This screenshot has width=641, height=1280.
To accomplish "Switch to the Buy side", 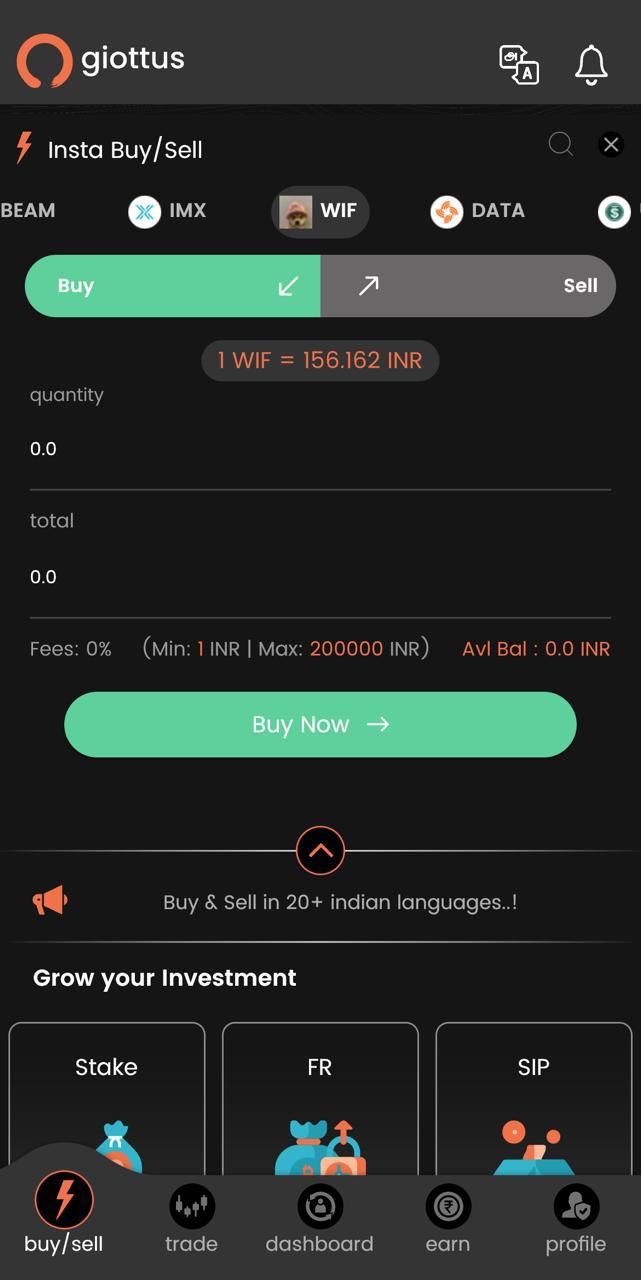I will tap(173, 286).
